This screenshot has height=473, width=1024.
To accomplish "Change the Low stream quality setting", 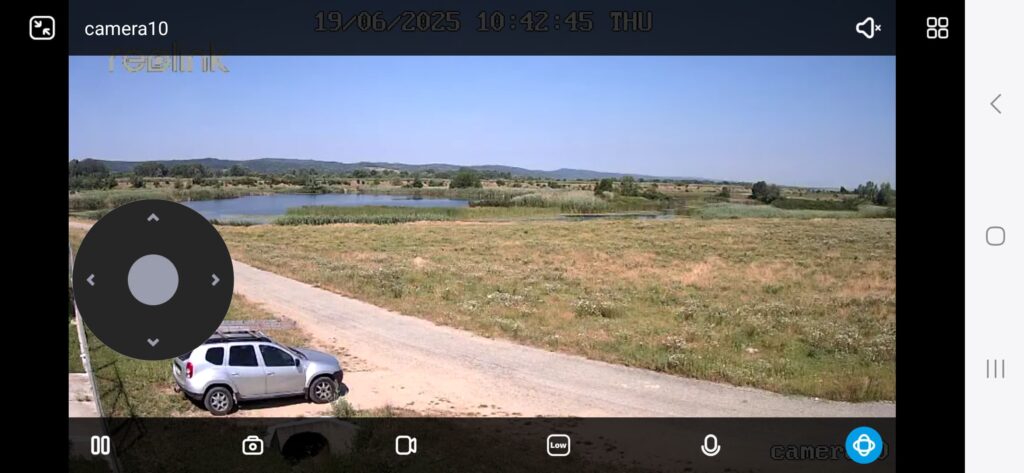I will coord(558,445).
